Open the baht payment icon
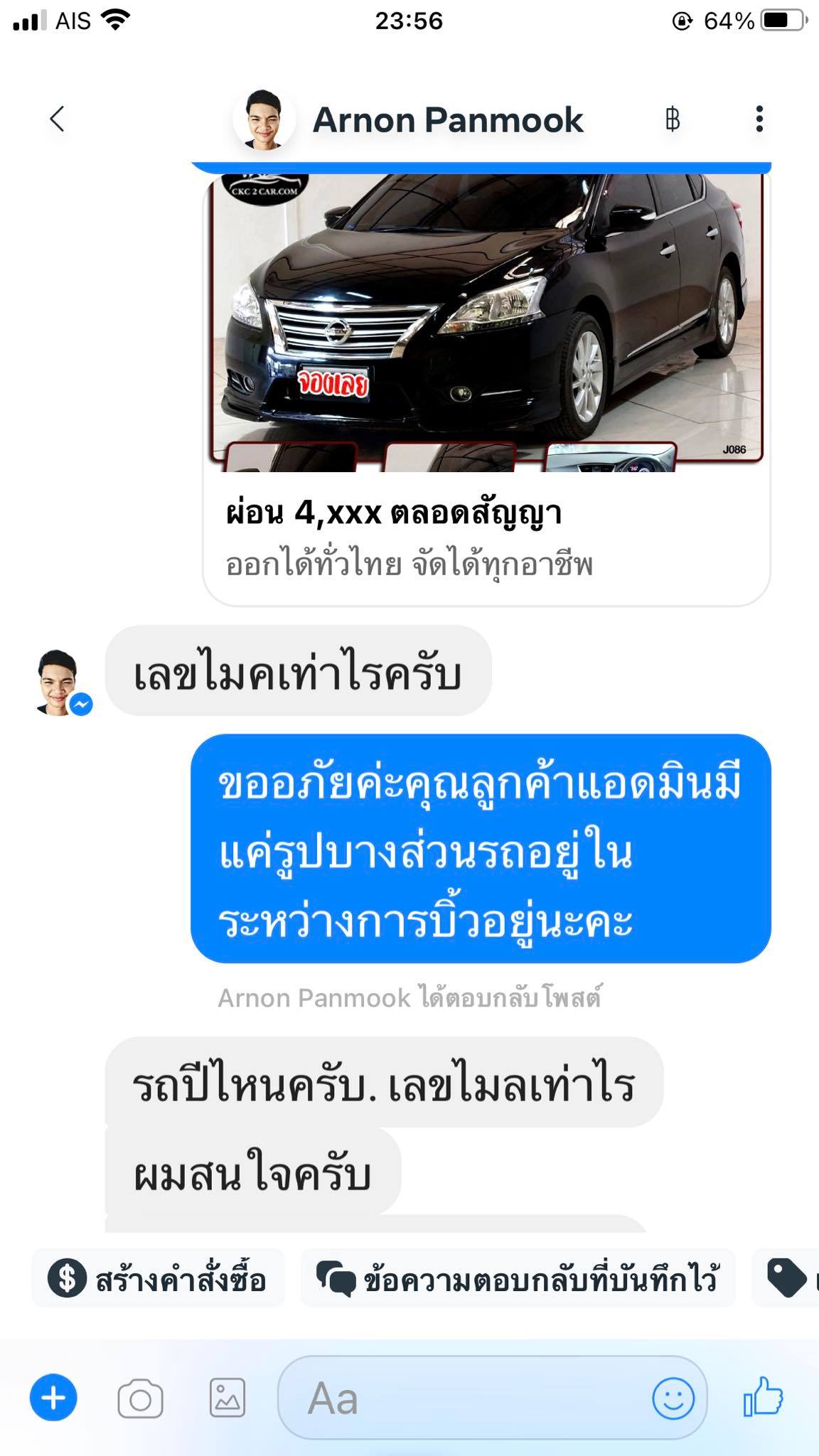819x1456 pixels. tap(673, 119)
